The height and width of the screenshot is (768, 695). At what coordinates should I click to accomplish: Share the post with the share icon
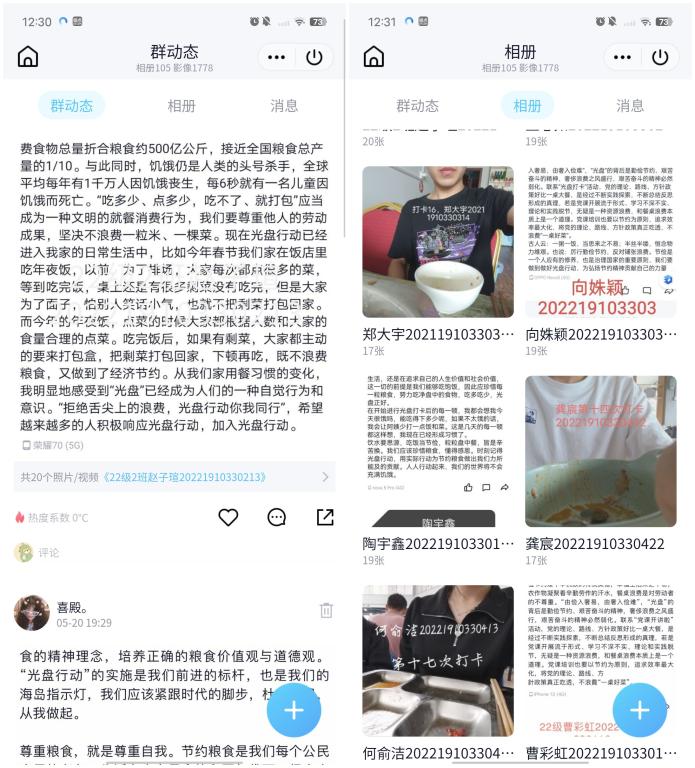(x=325, y=517)
